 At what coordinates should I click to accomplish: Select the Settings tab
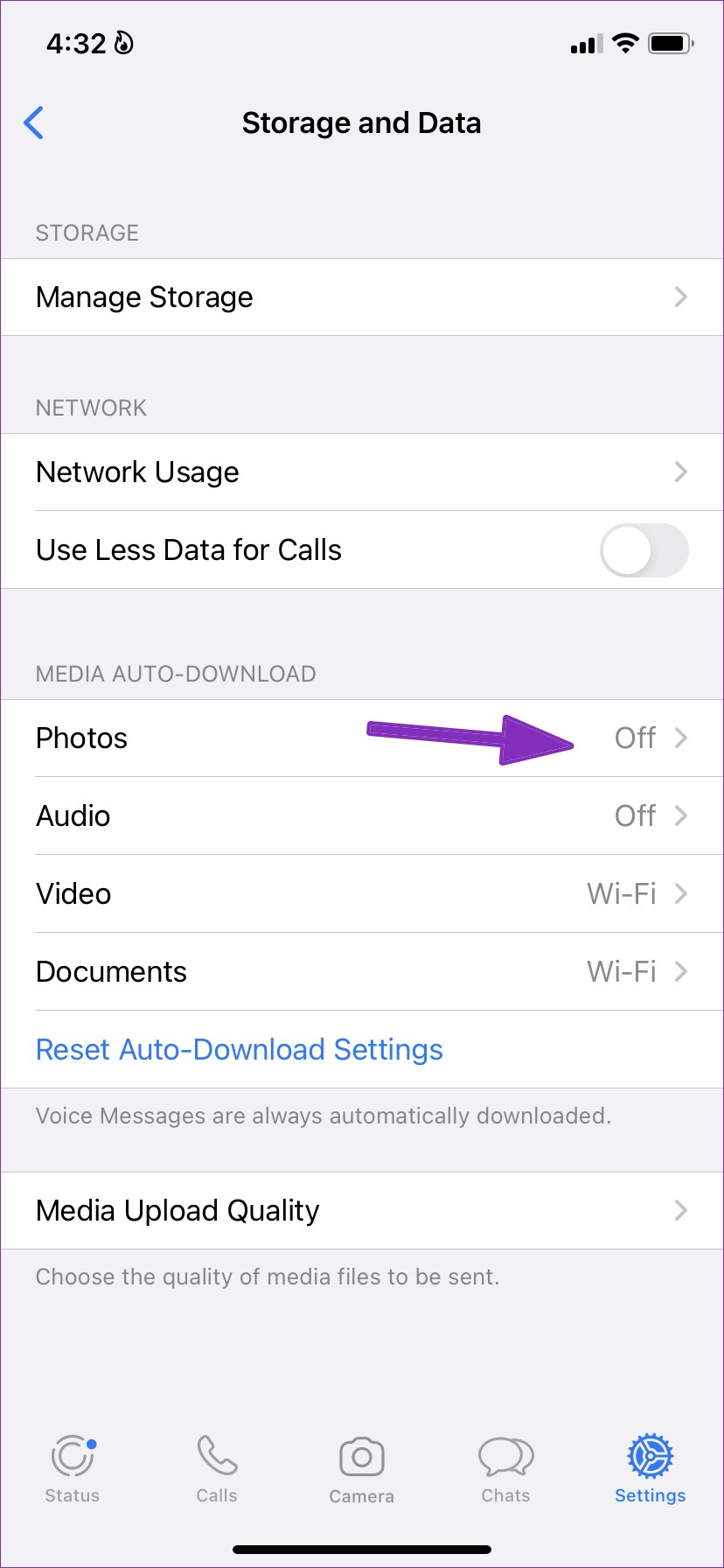click(651, 1470)
